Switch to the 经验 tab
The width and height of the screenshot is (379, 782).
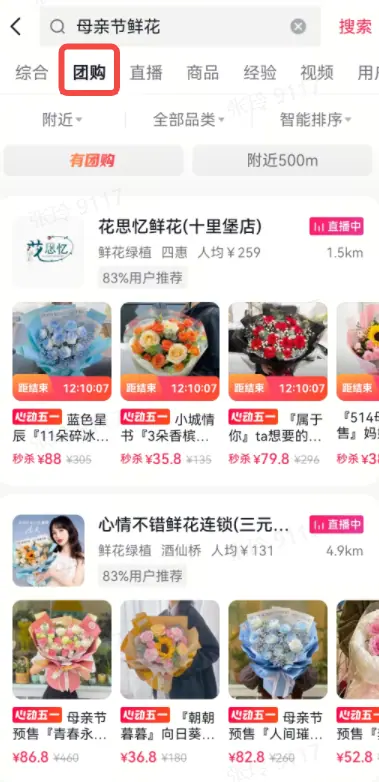[260, 73]
